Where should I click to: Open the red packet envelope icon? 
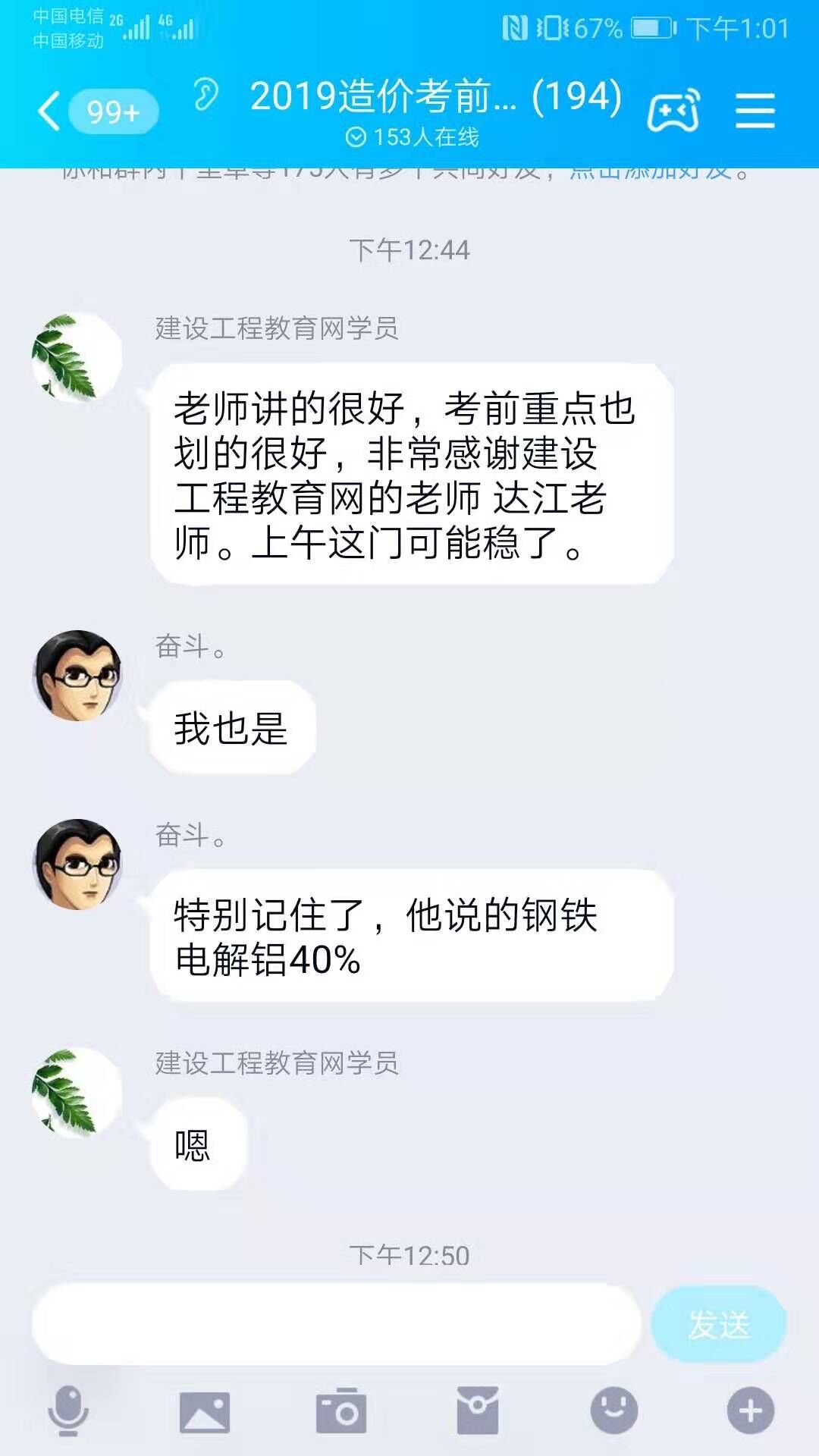(478, 1410)
